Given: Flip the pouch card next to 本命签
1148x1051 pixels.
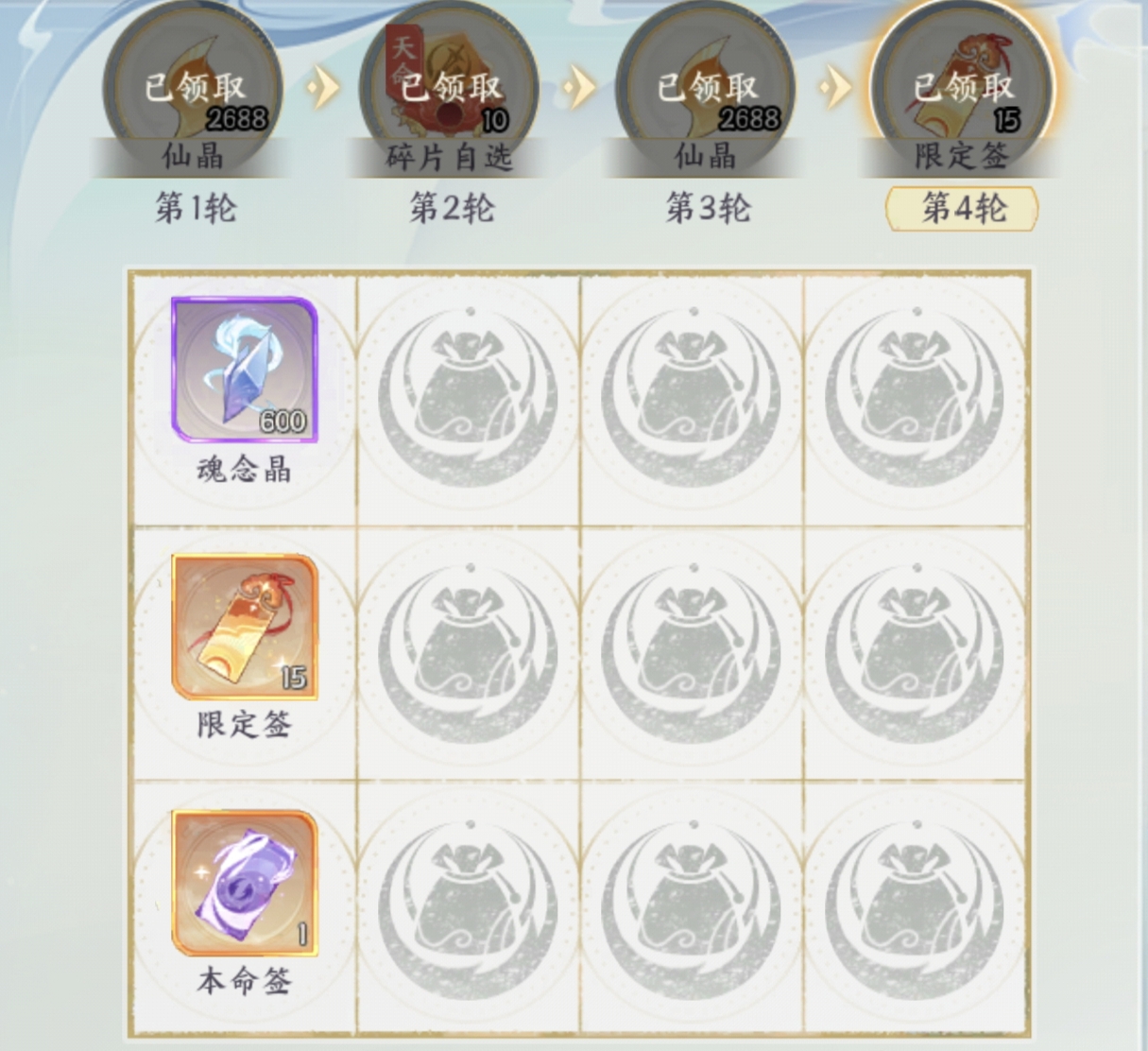Looking at the screenshot, I should point(468,907).
